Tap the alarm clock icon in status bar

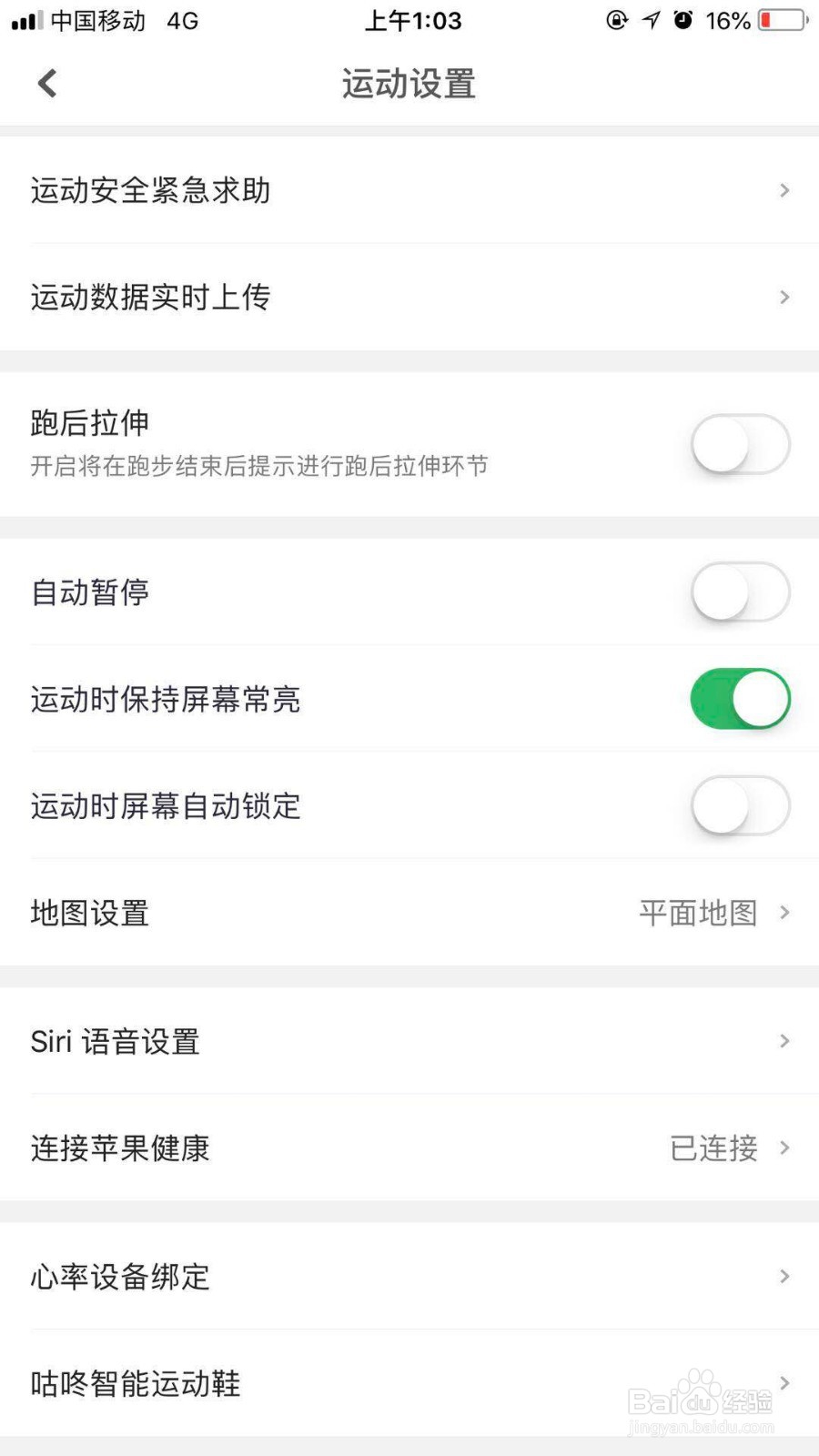pyautogui.click(x=683, y=20)
